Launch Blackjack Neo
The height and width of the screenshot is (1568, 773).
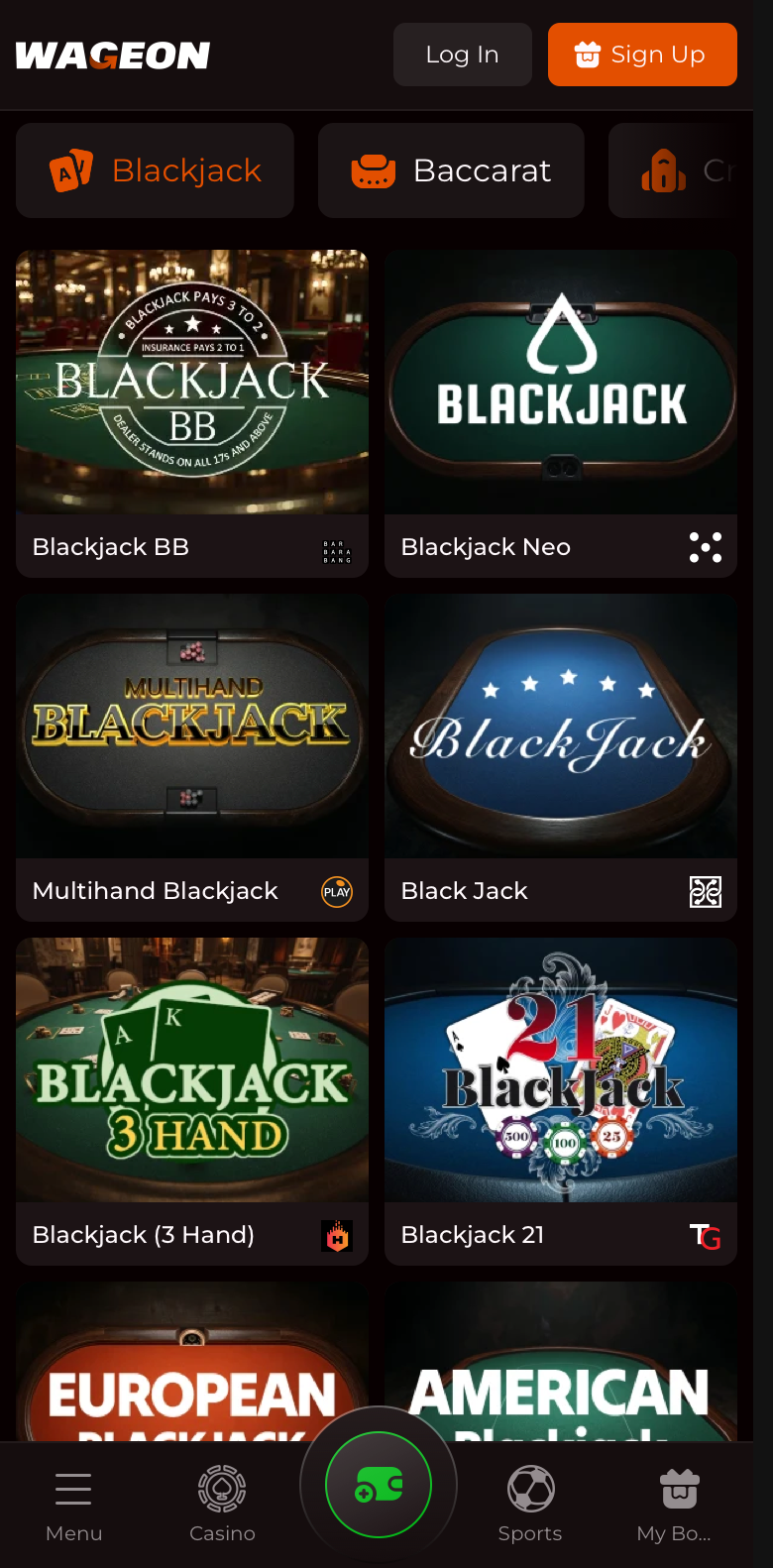tap(561, 413)
